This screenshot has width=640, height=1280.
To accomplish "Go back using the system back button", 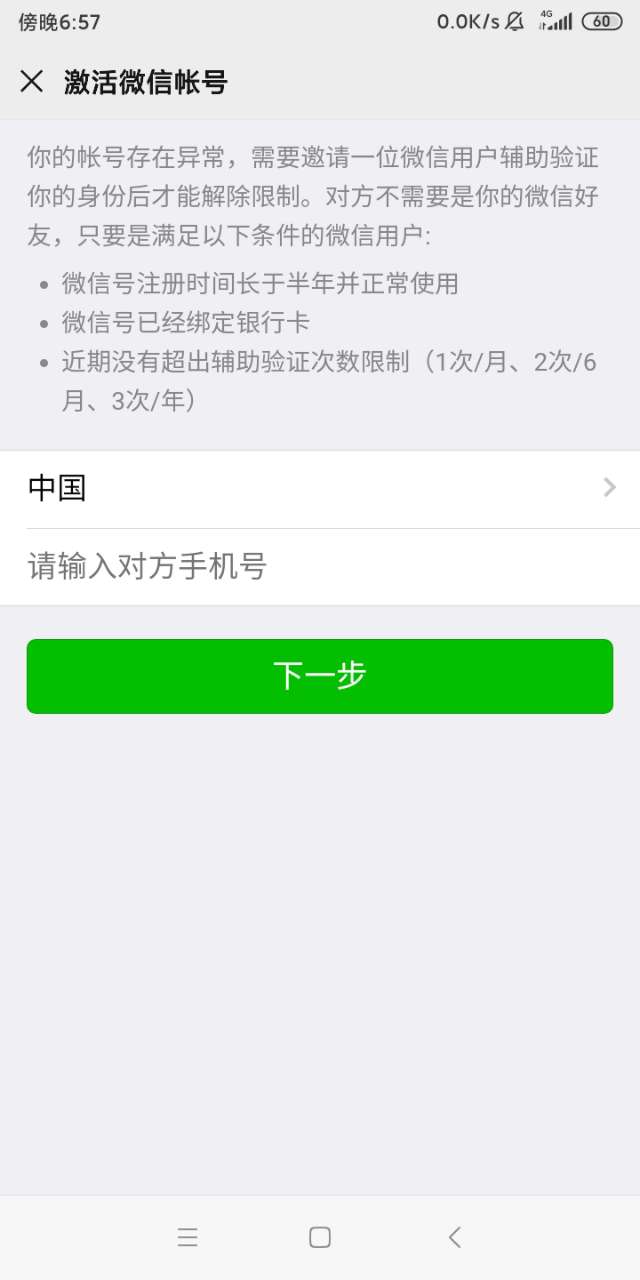I will [454, 1237].
